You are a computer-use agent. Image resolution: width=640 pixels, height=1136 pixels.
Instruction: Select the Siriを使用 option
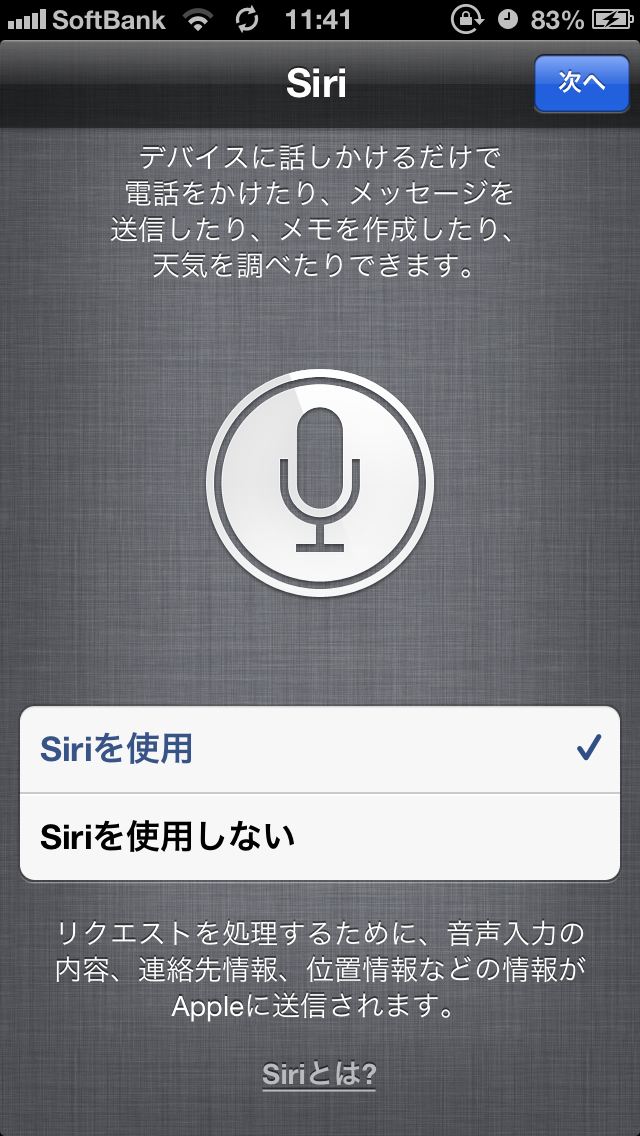(x=320, y=750)
